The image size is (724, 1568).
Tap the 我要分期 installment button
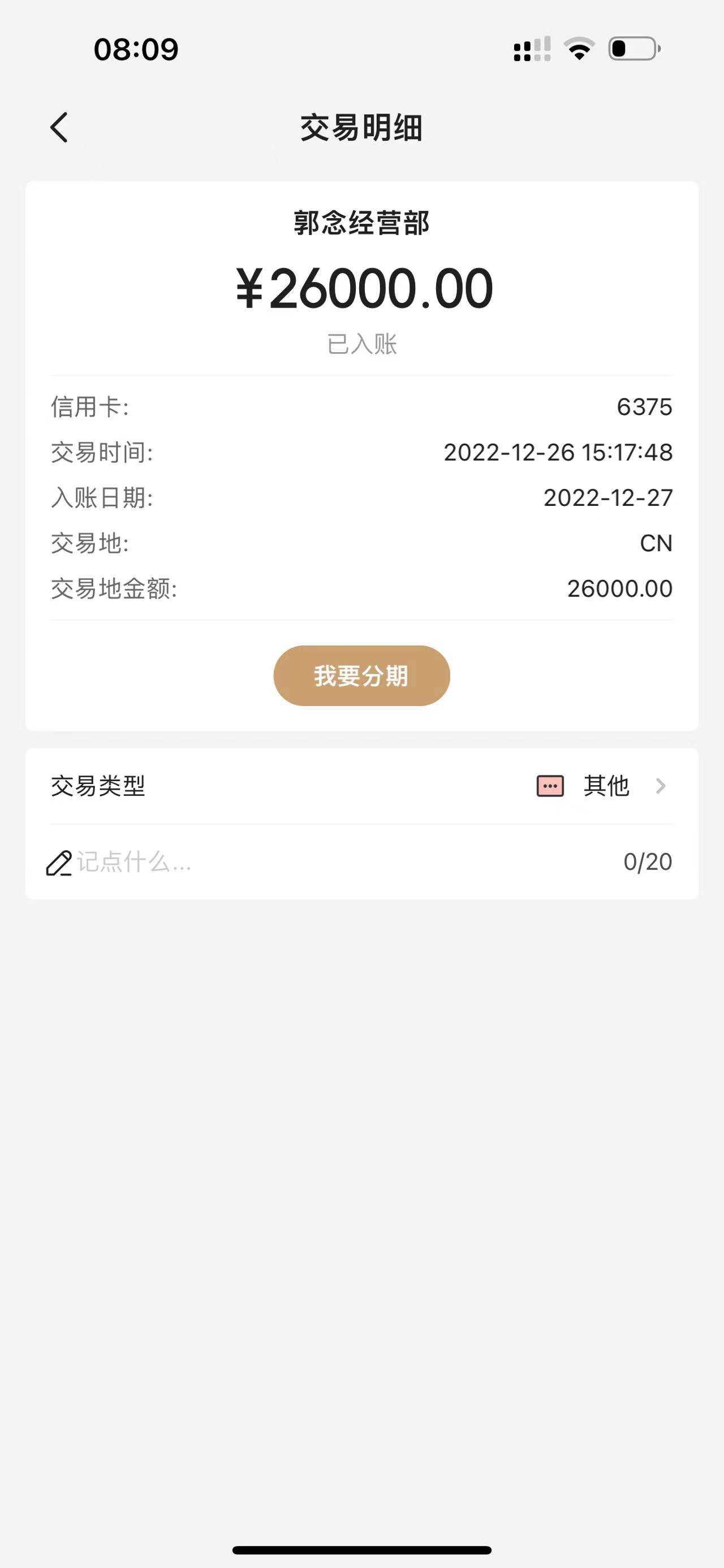pos(361,675)
